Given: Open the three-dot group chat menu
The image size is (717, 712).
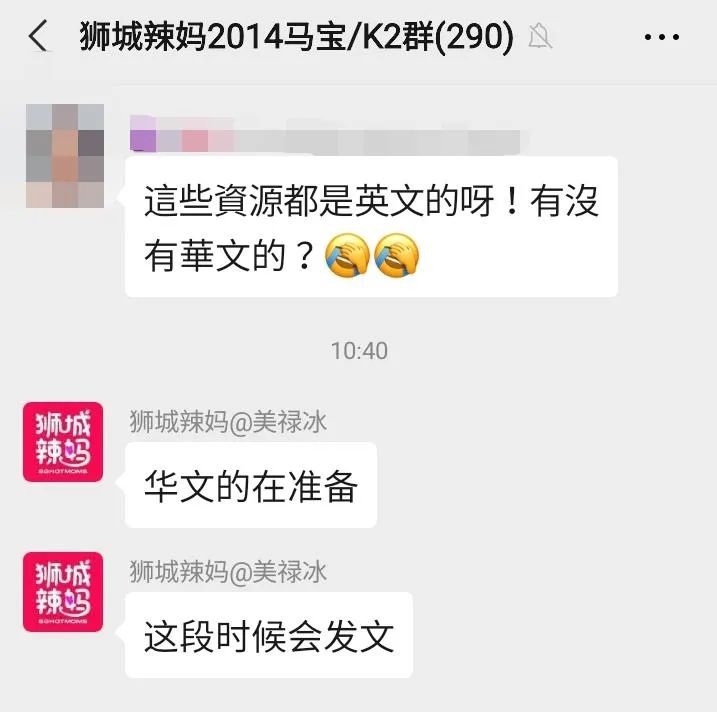Looking at the screenshot, I should pyautogui.click(x=661, y=38).
